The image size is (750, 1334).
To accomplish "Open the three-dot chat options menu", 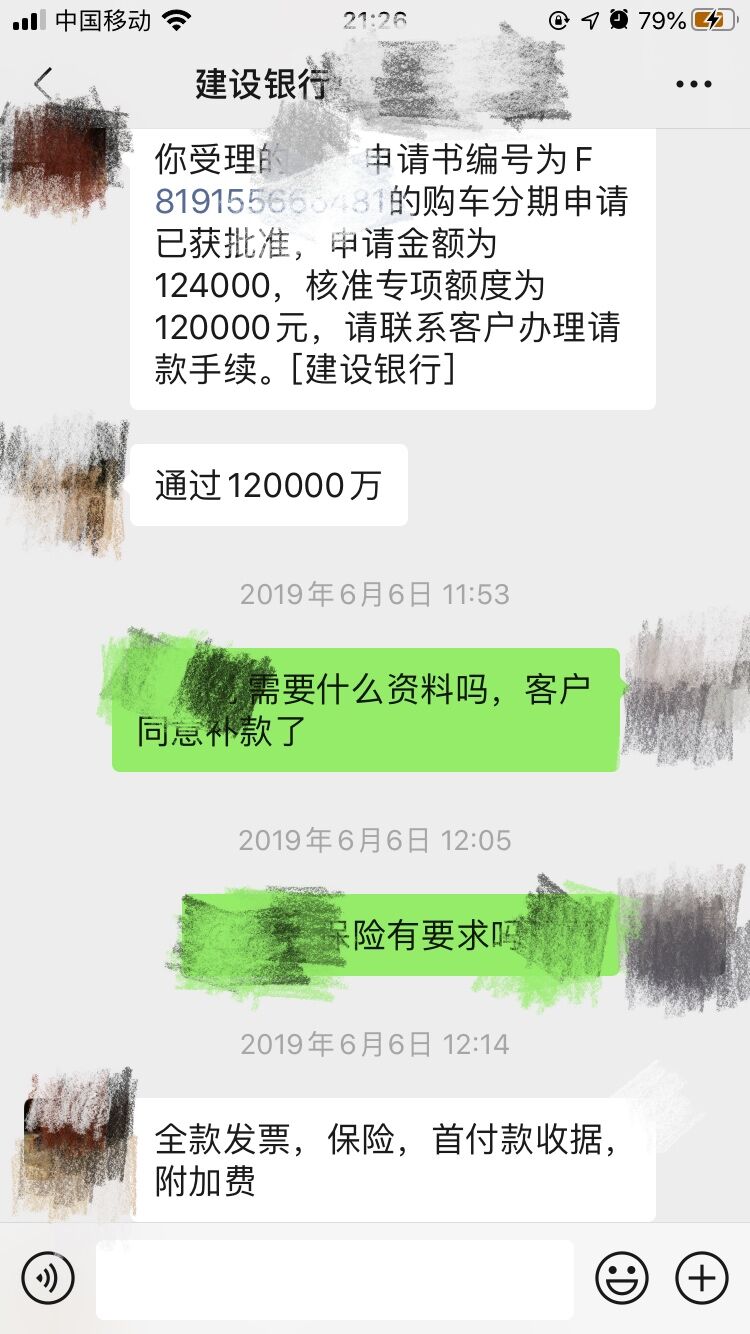I will (x=693, y=85).
